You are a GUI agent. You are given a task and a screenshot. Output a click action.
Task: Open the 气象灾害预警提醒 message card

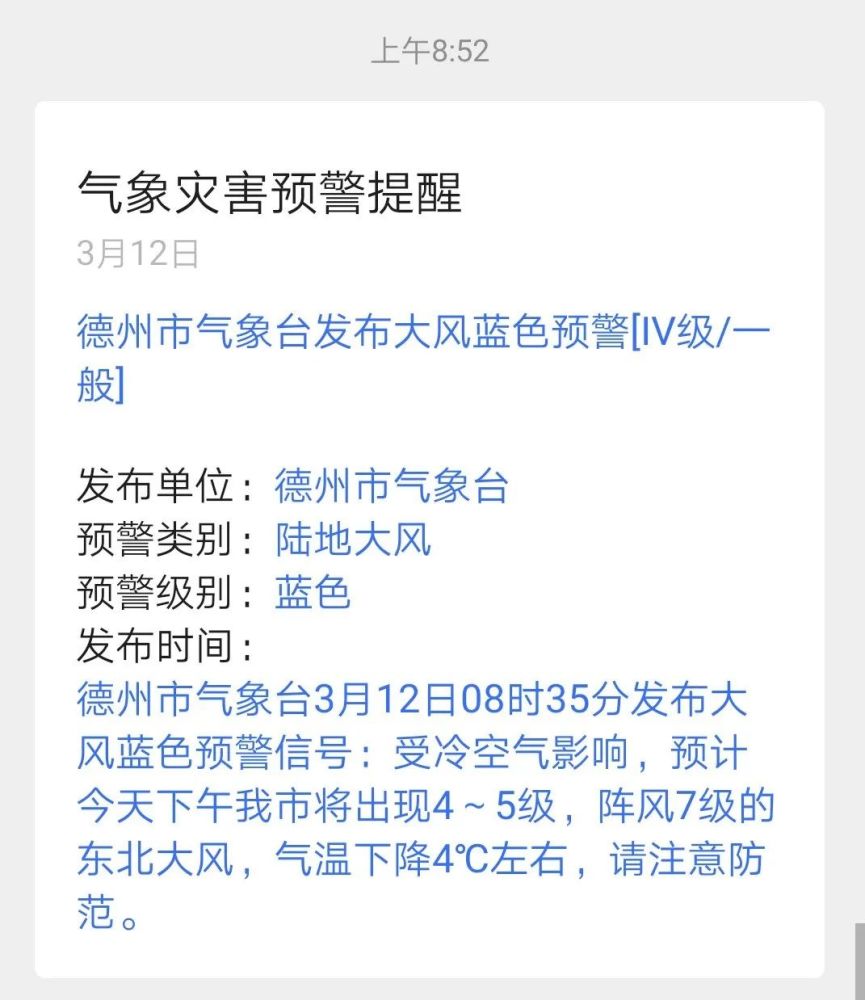point(430,540)
